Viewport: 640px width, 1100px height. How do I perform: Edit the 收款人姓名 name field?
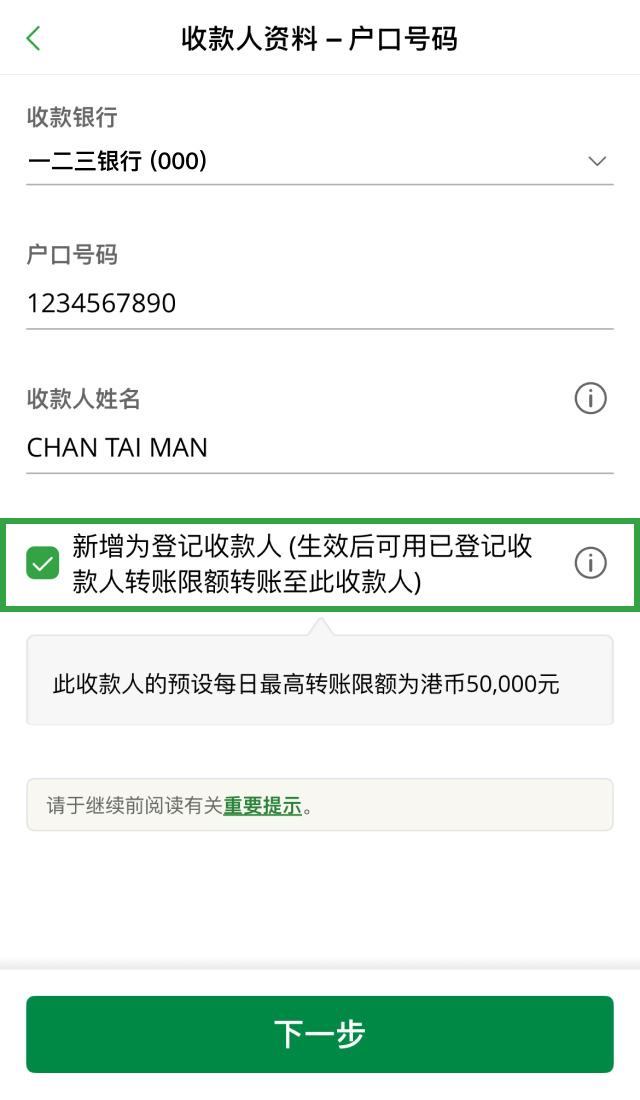pyautogui.click(x=300, y=447)
